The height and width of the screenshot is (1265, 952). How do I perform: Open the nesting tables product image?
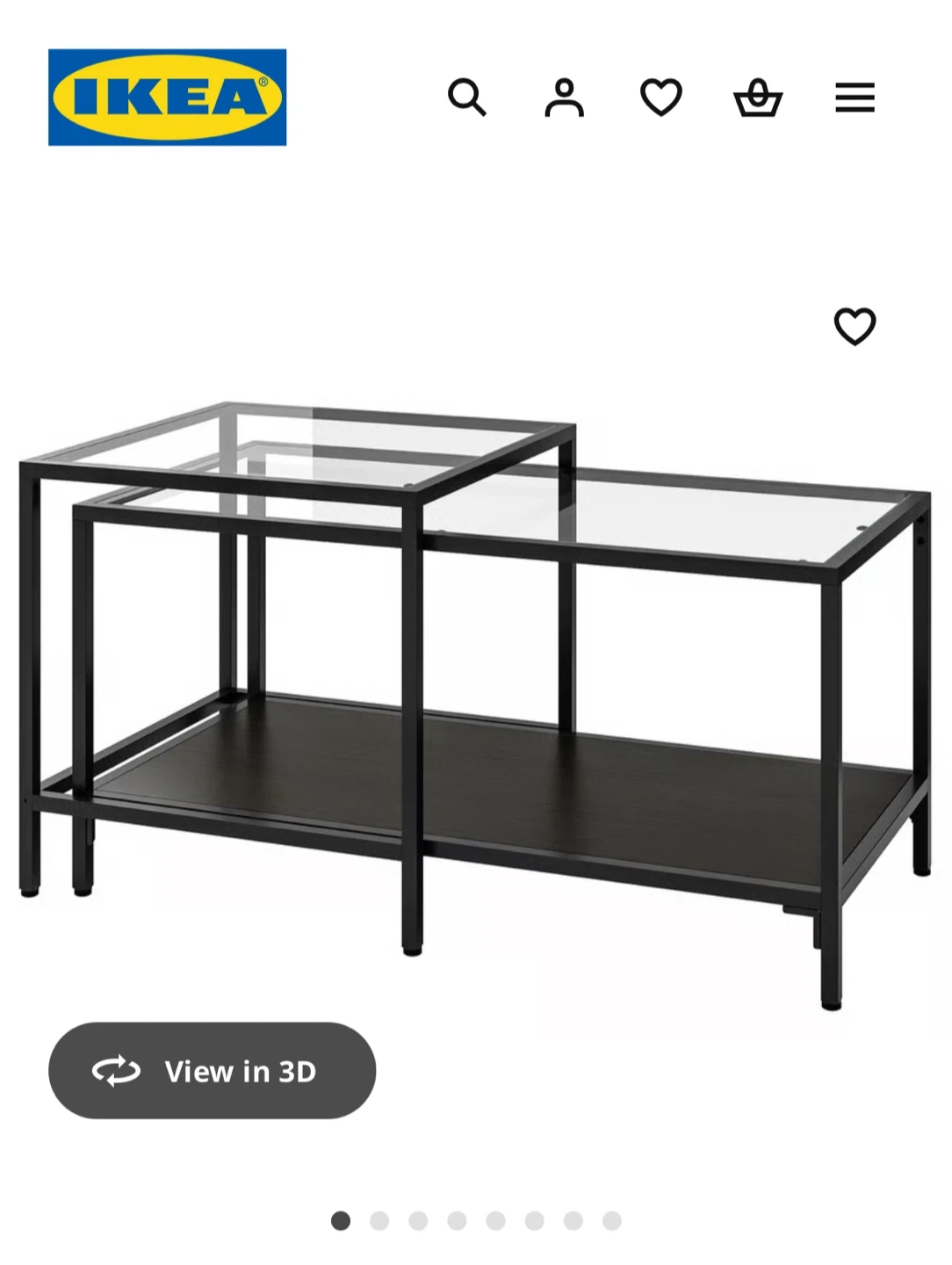coord(474,703)
